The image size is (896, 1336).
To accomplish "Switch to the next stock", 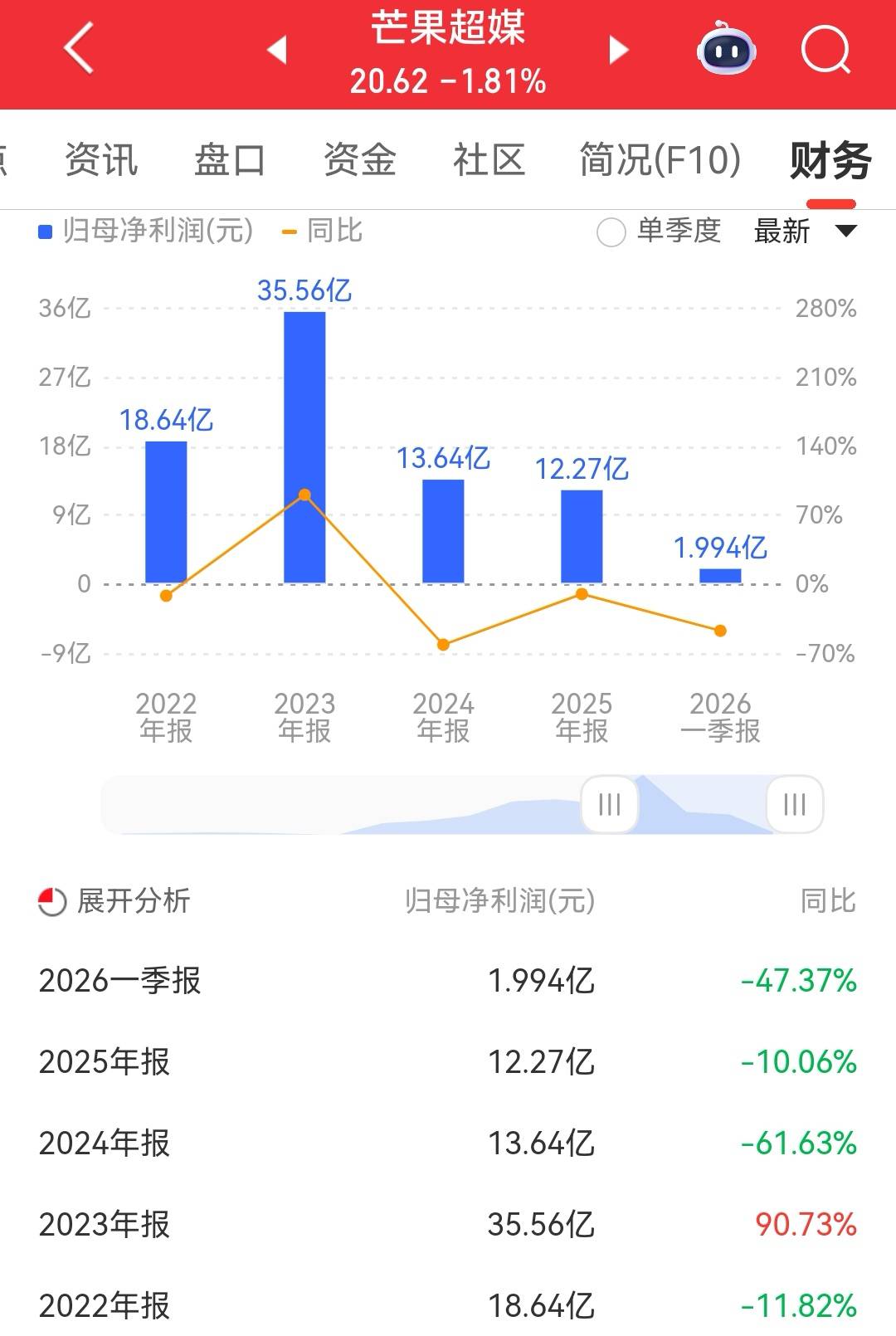I will point(619,50).
